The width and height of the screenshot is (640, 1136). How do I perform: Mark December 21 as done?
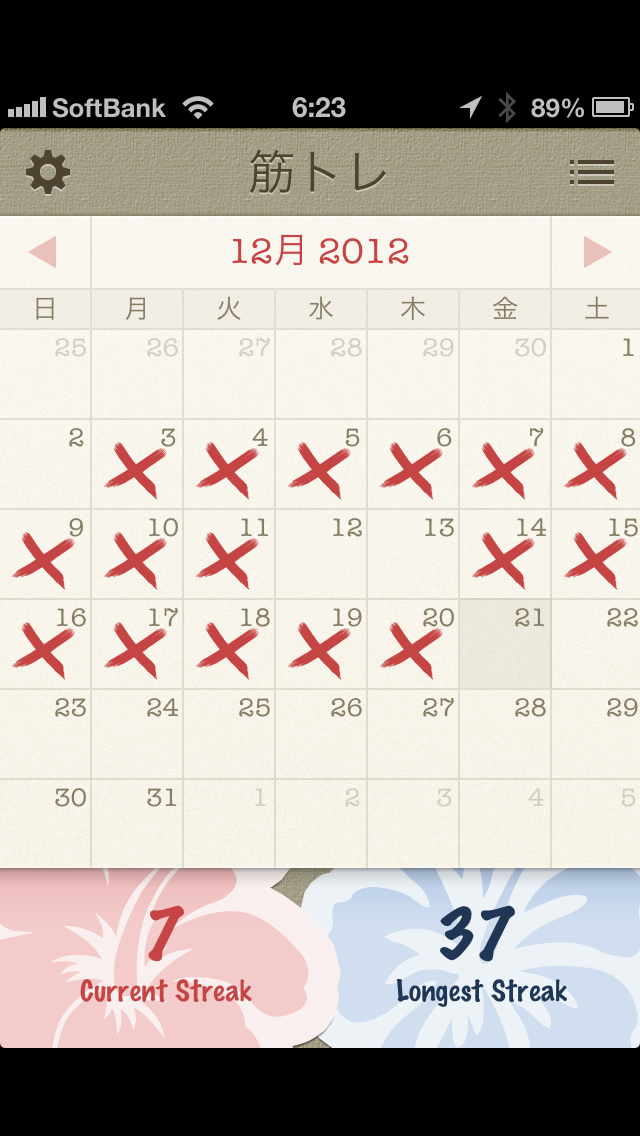(x=505, y=645)
